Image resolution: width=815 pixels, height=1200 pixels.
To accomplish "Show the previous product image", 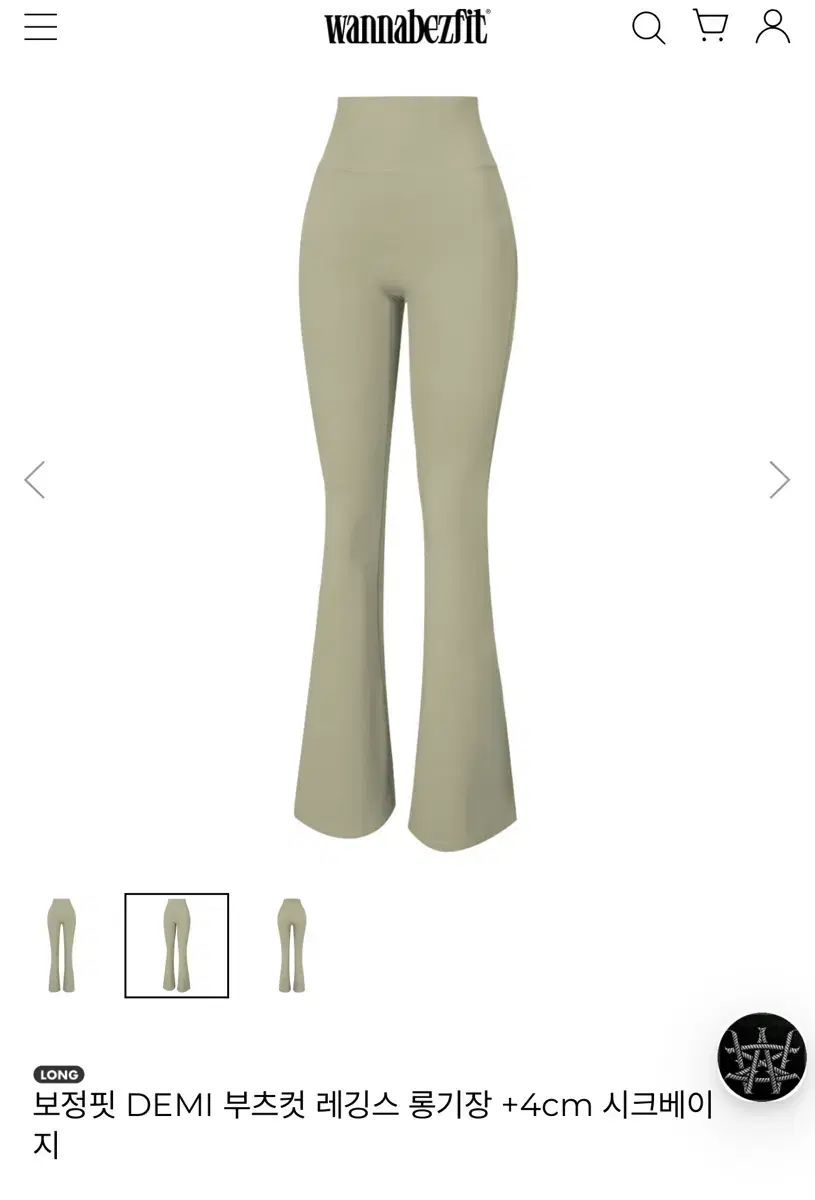I will click(35, 480).
